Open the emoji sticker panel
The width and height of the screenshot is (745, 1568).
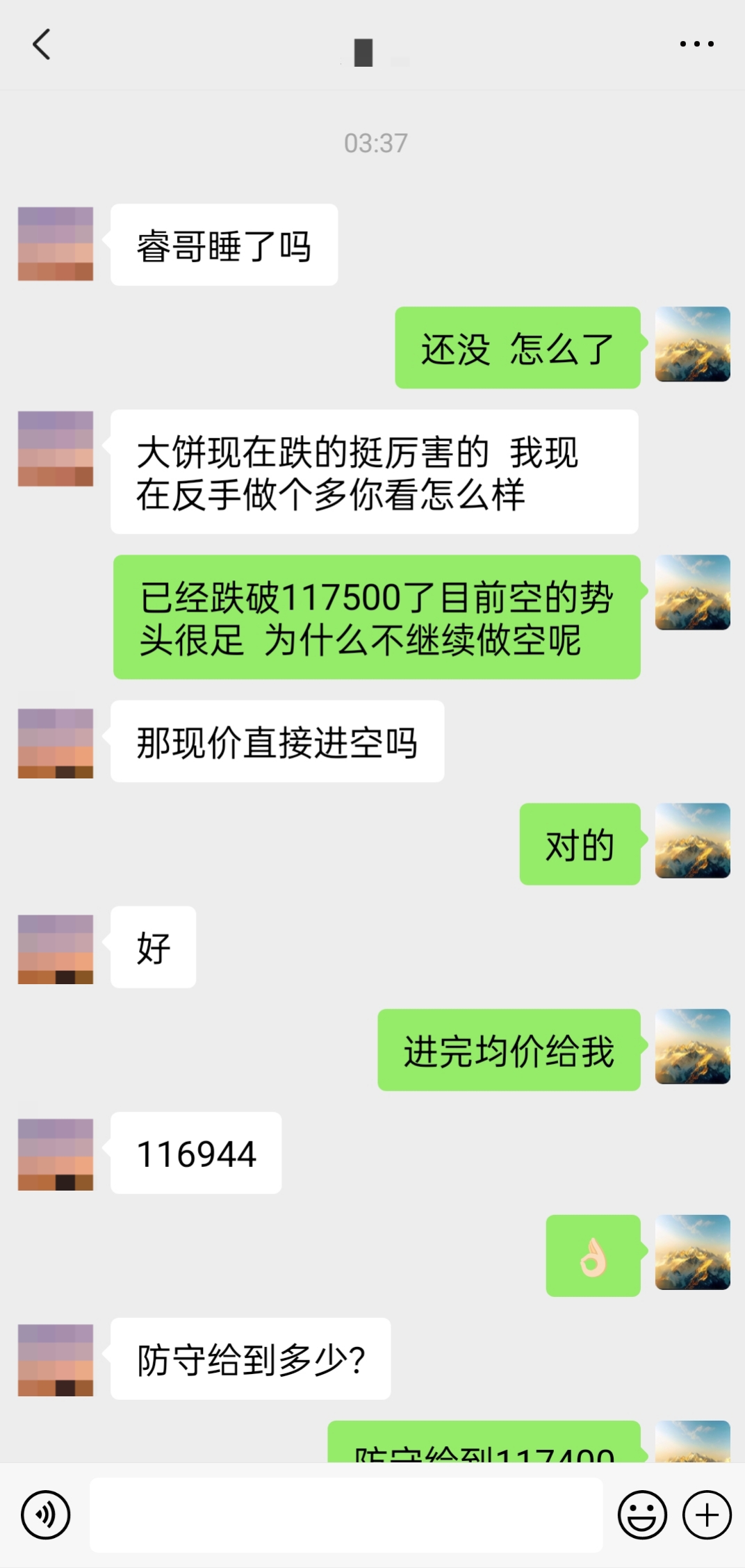642,1515
